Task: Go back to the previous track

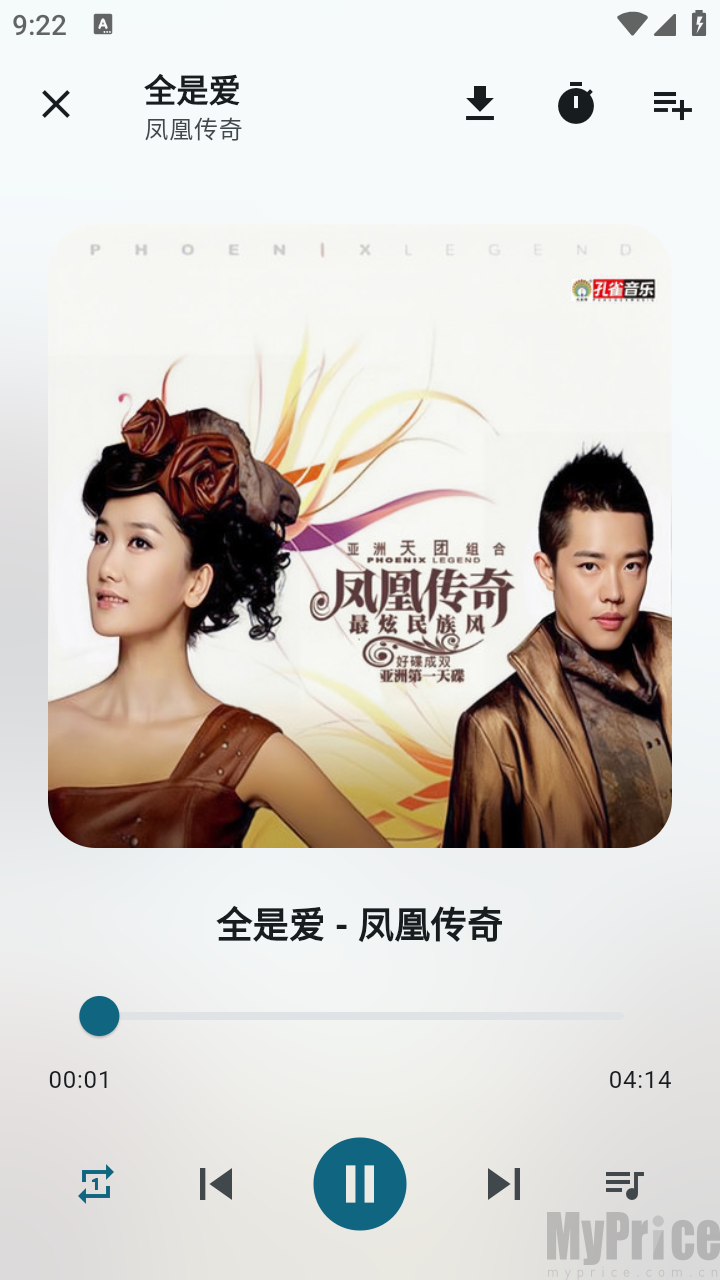Action: pyautogui.click(x=216, y=1183)
